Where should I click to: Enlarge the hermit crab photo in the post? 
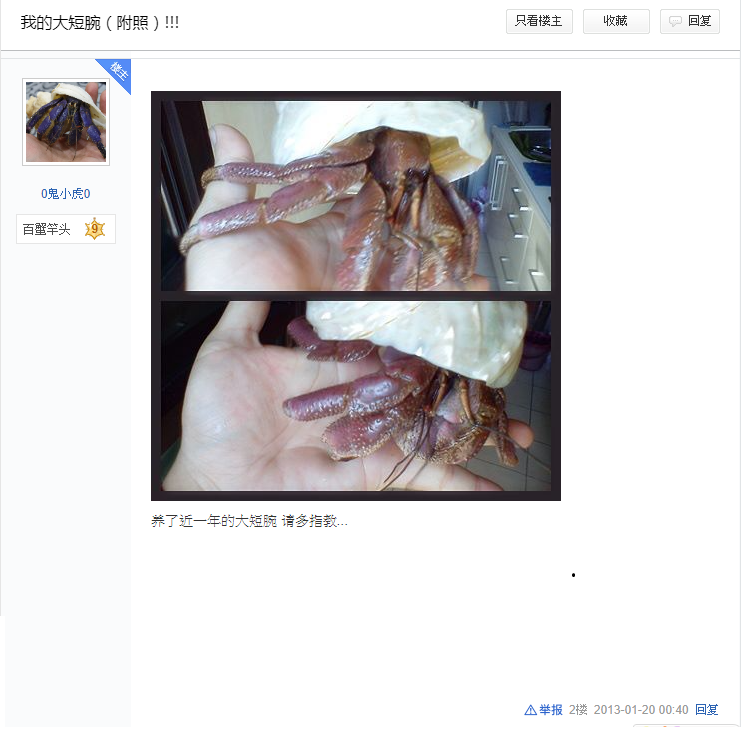355,296
